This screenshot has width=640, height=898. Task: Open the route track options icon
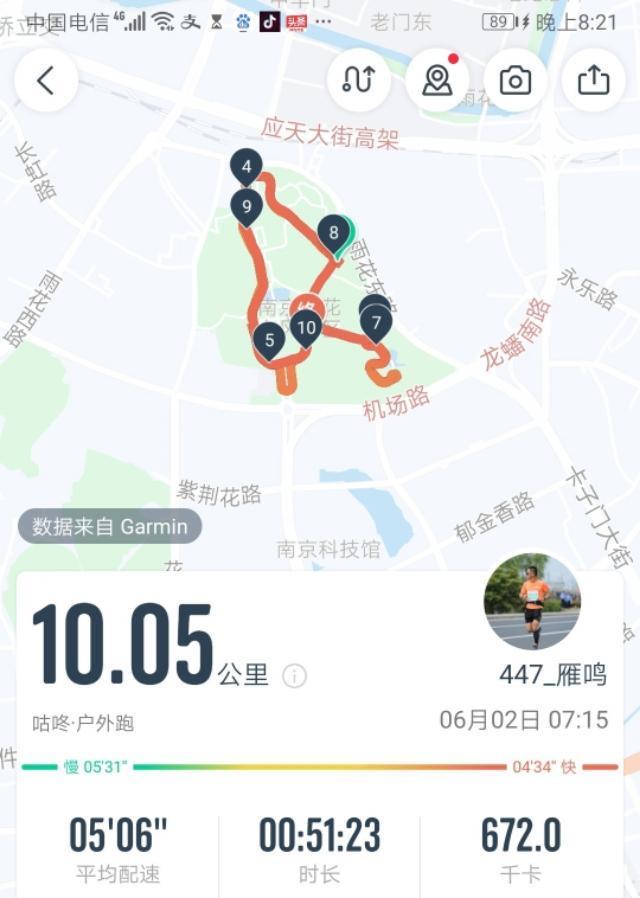tap(358, 80)
